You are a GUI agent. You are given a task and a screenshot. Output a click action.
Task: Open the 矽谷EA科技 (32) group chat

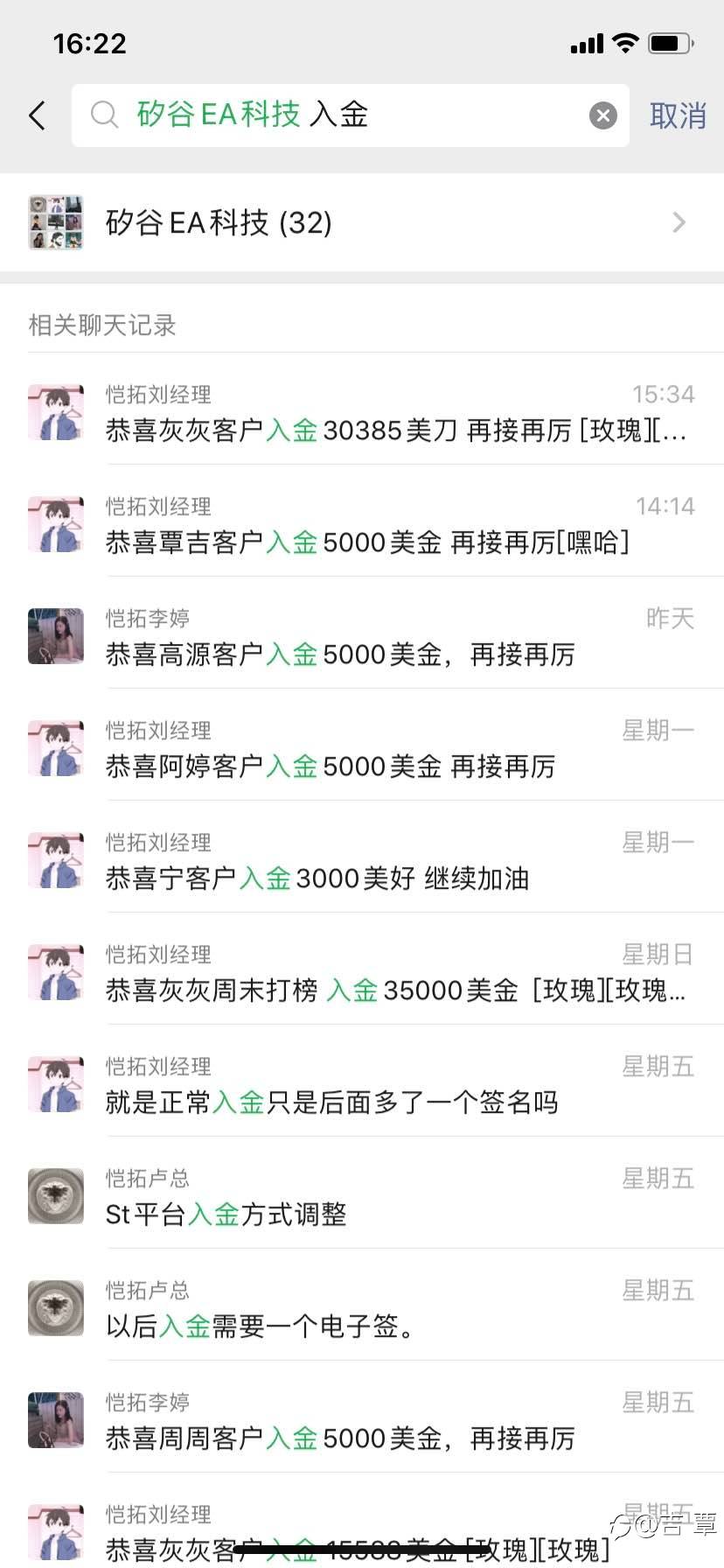[x=362, y=222]
